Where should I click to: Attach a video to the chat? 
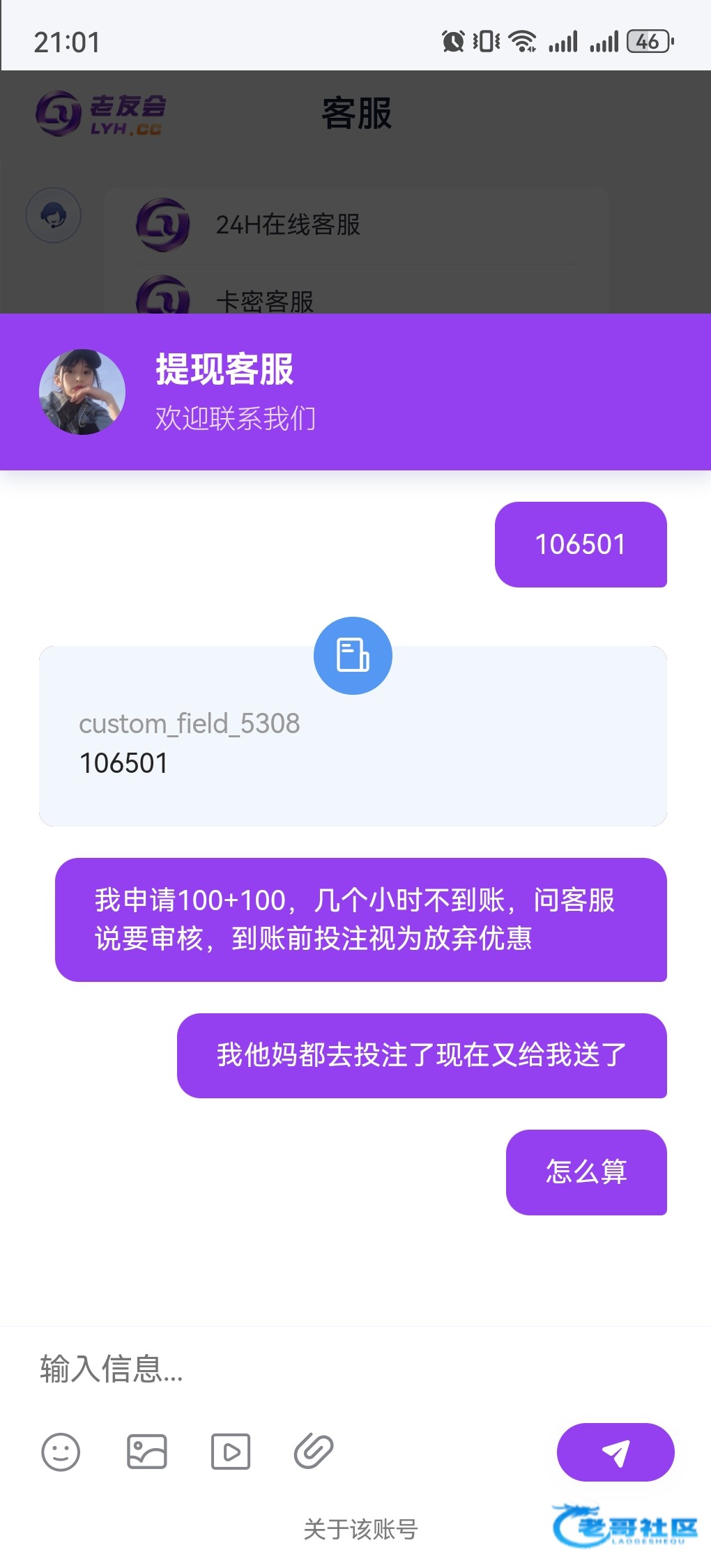(231, 1452)
